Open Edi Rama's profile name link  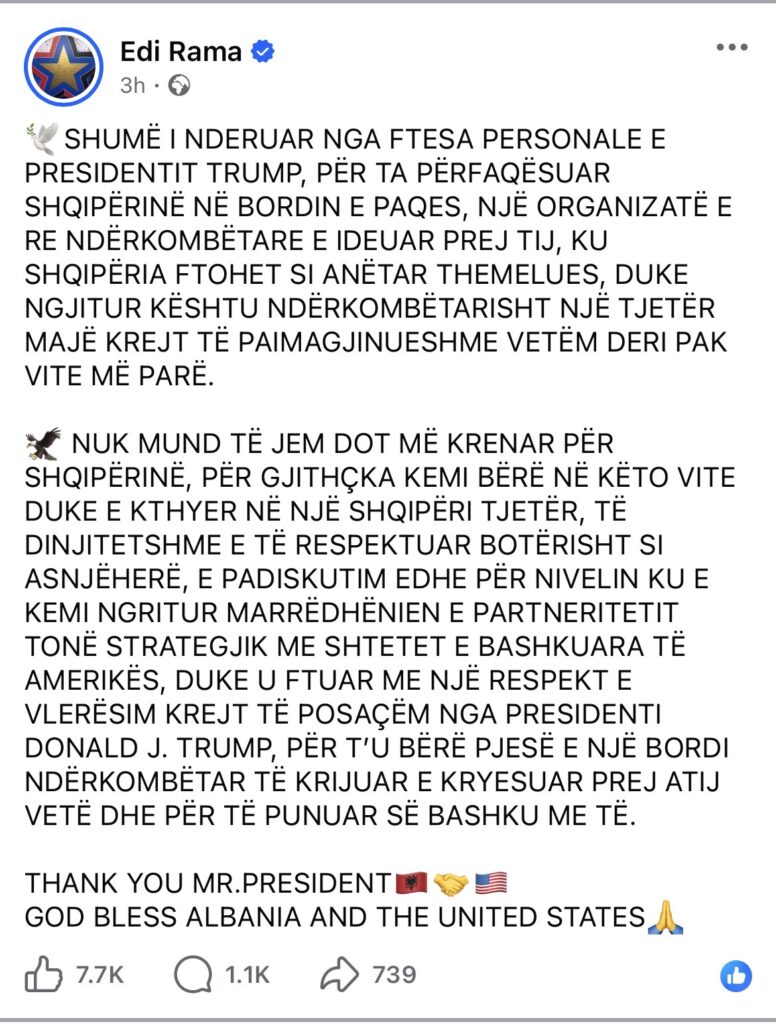(x=180, y=52)
